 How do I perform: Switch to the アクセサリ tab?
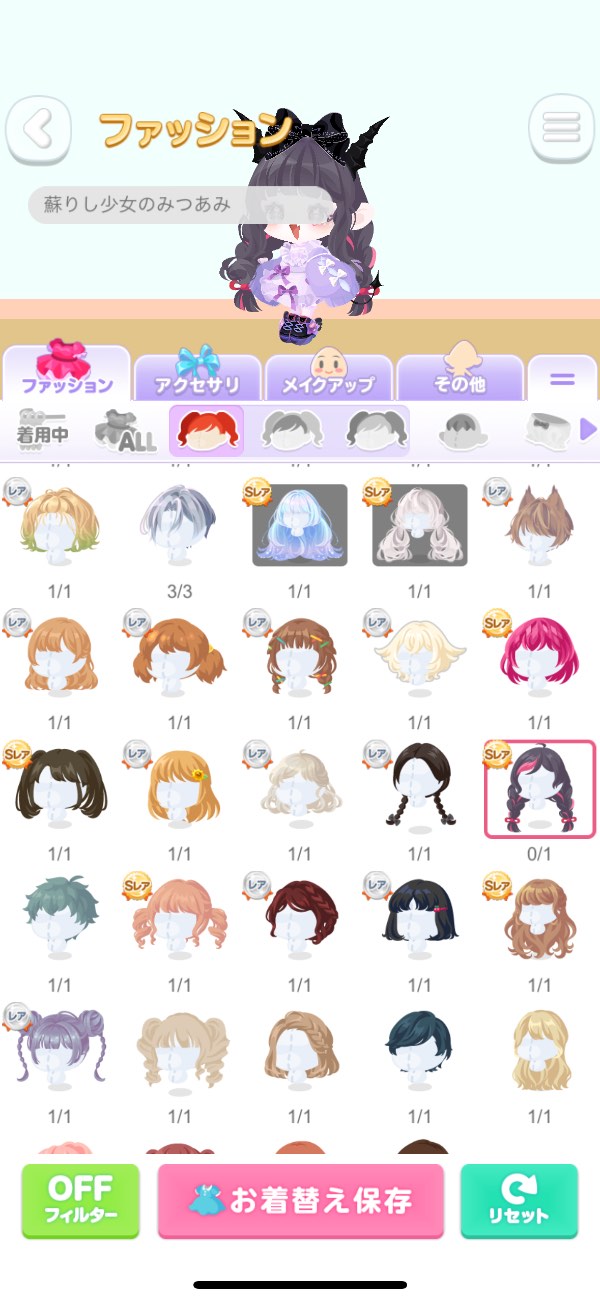coord(196,374)
